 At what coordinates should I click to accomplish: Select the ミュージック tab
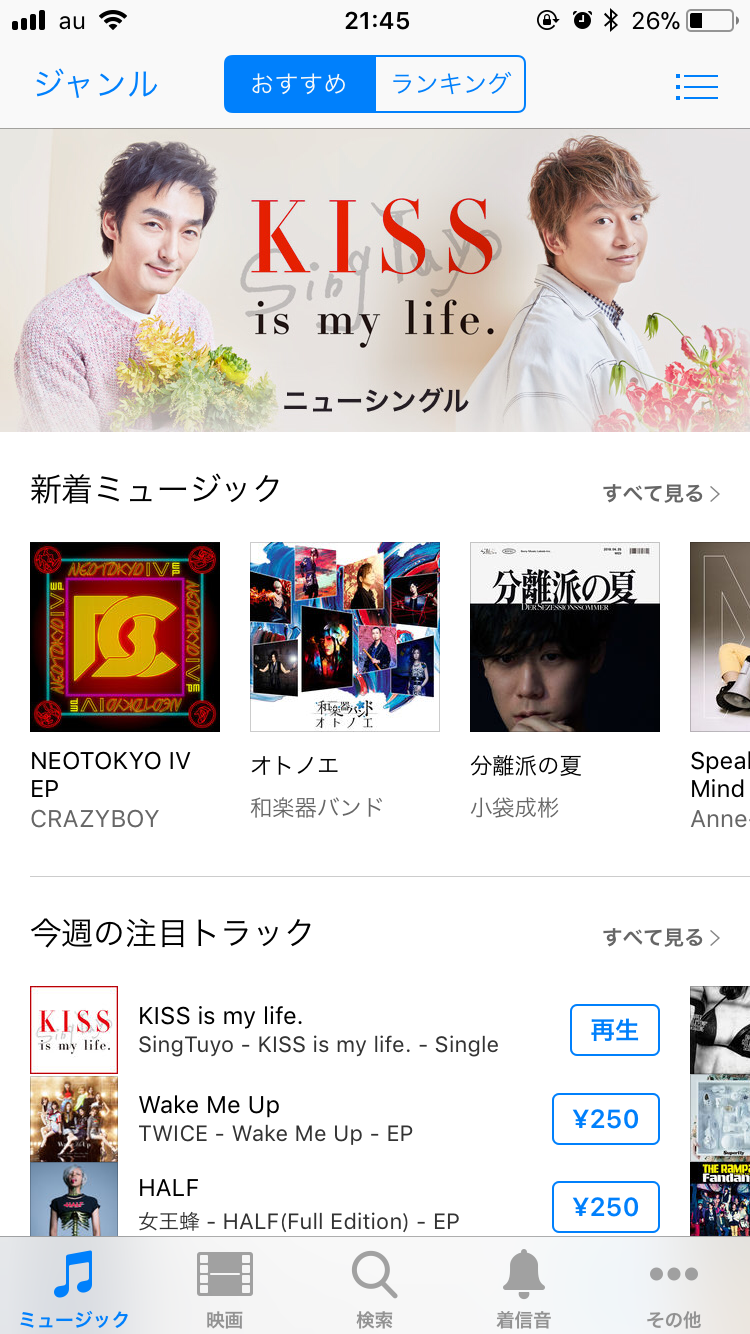(x=74, y=1288)
